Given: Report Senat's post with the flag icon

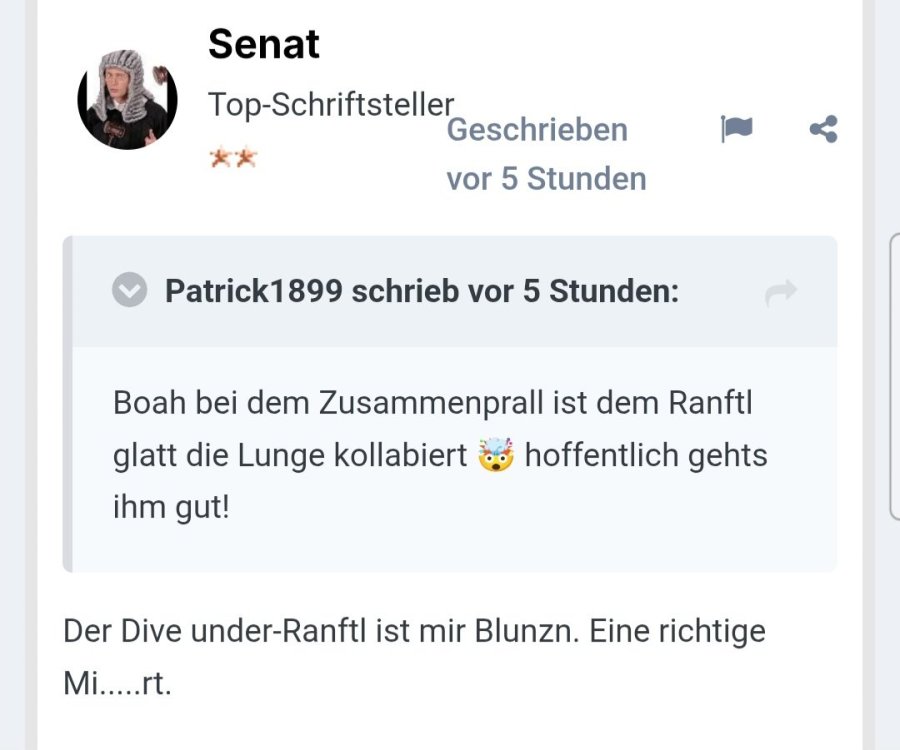Looking at the screenshot, I should 737,129.
